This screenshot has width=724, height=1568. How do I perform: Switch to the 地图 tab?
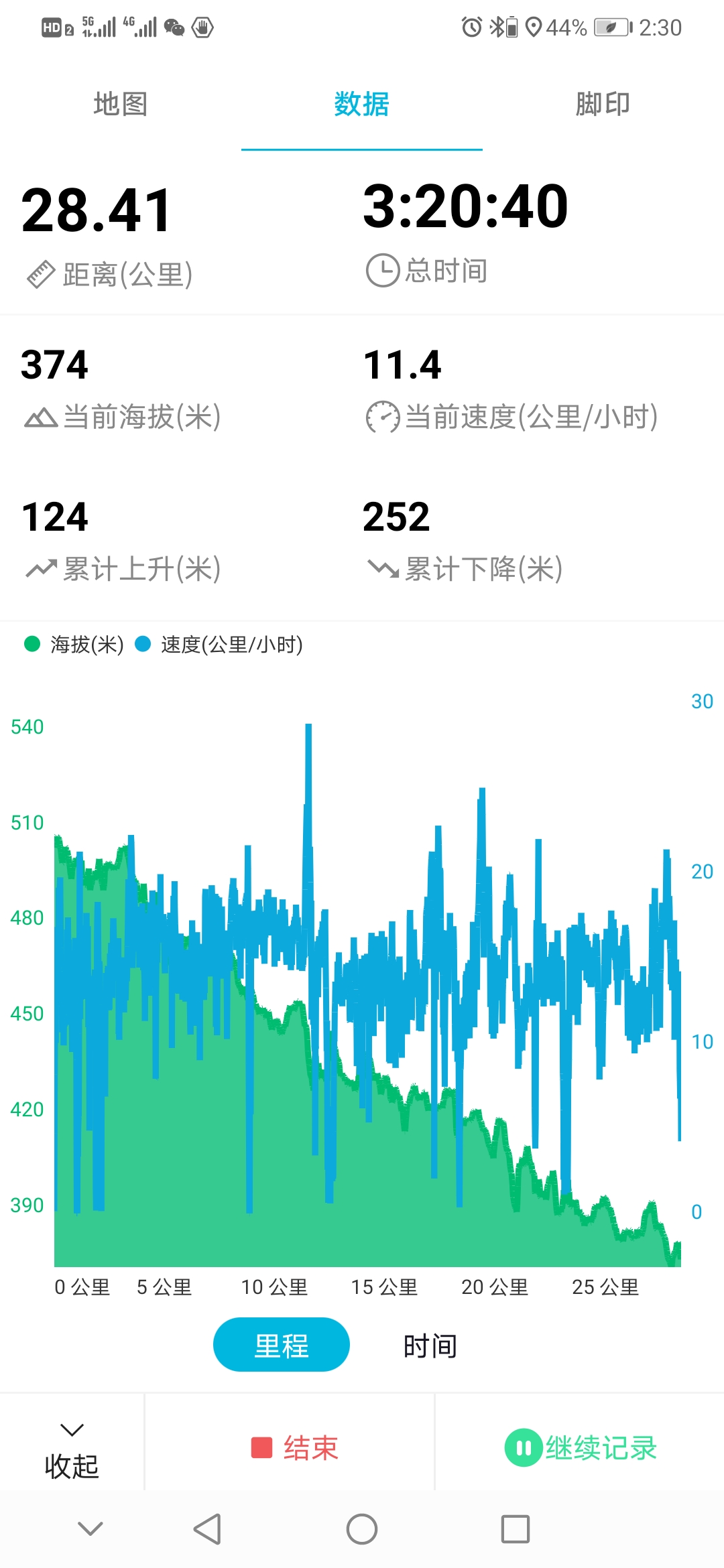point(121,105)
